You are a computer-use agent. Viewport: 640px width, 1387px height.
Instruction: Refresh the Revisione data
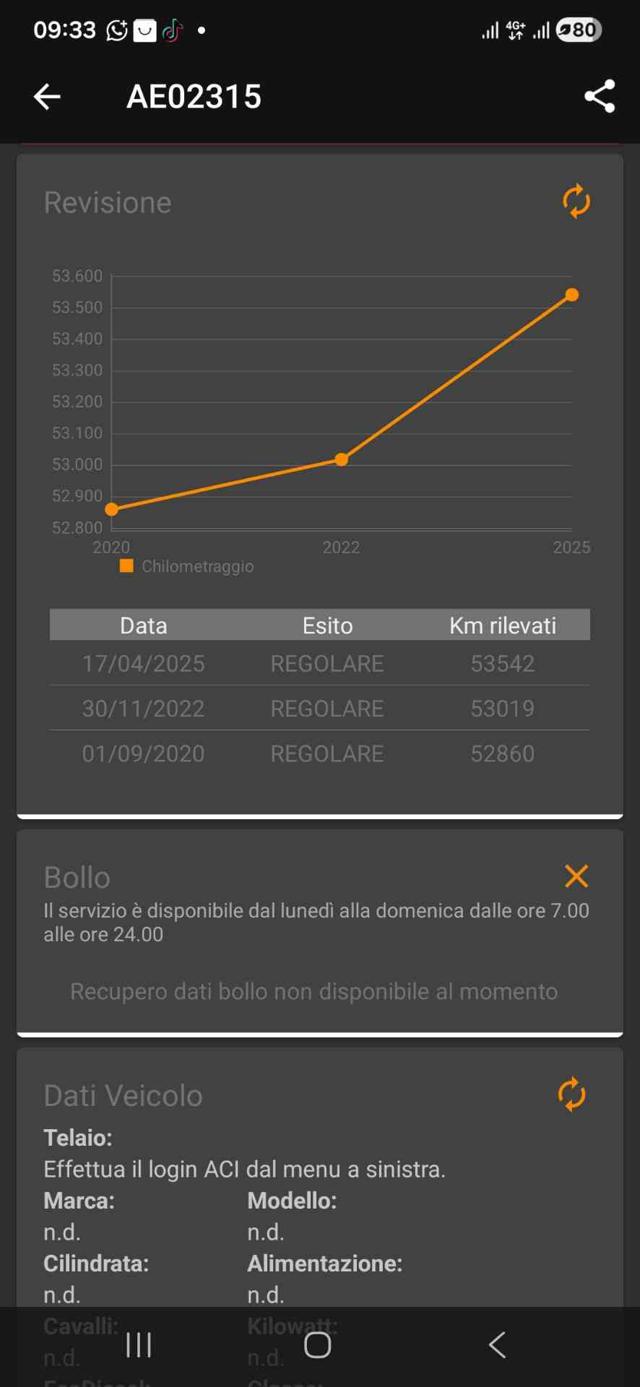tap(576, 202)
